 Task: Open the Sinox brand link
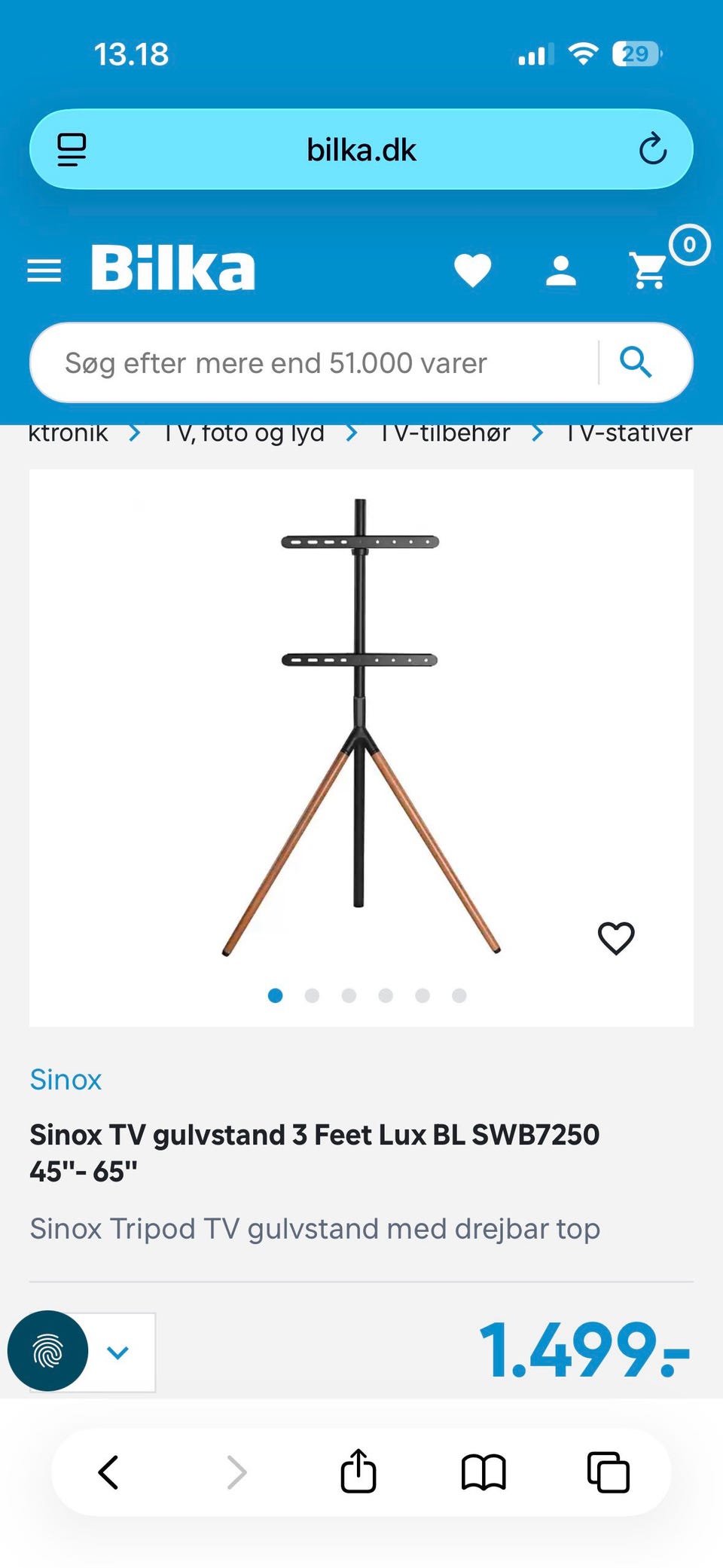[x=66, y=1080]
